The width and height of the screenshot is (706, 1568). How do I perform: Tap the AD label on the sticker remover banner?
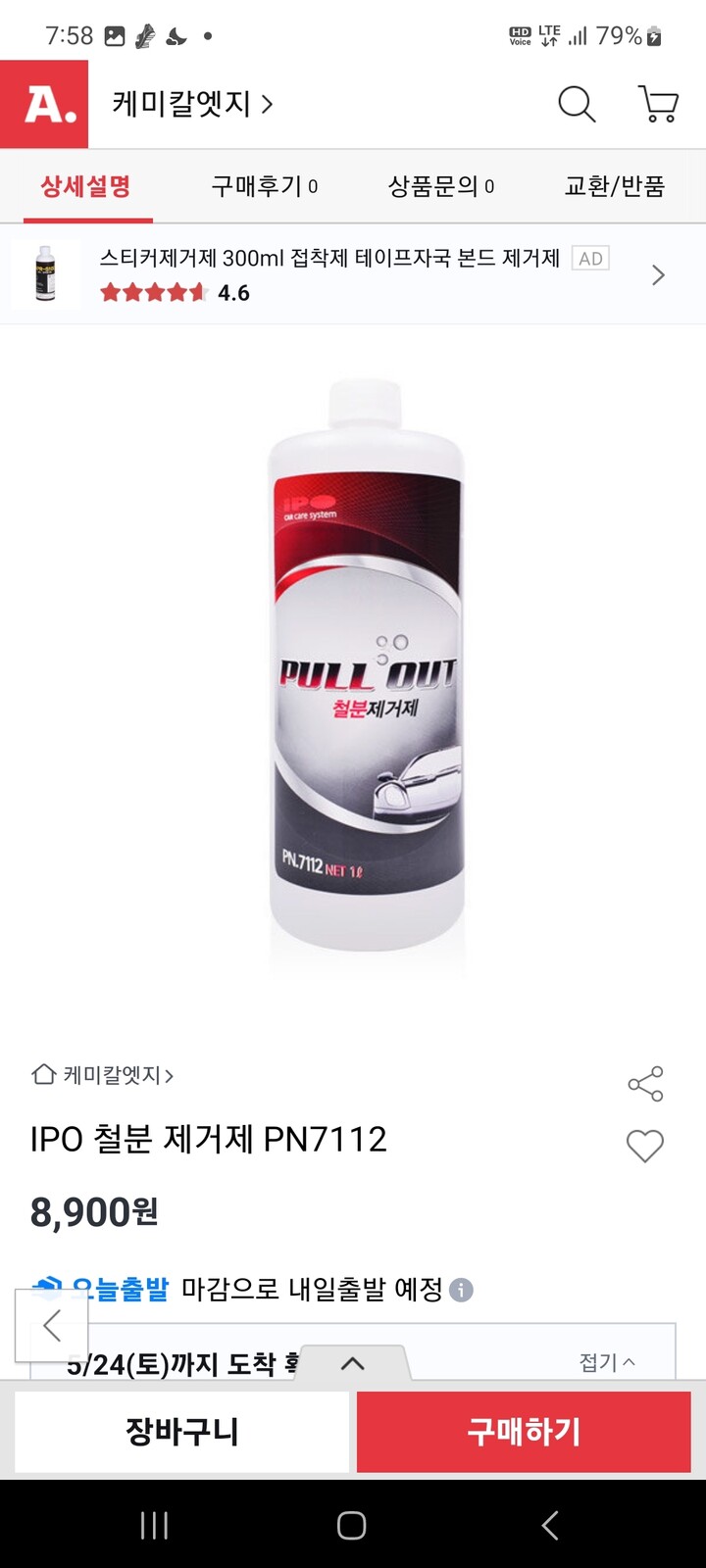(x=589, y=258)
